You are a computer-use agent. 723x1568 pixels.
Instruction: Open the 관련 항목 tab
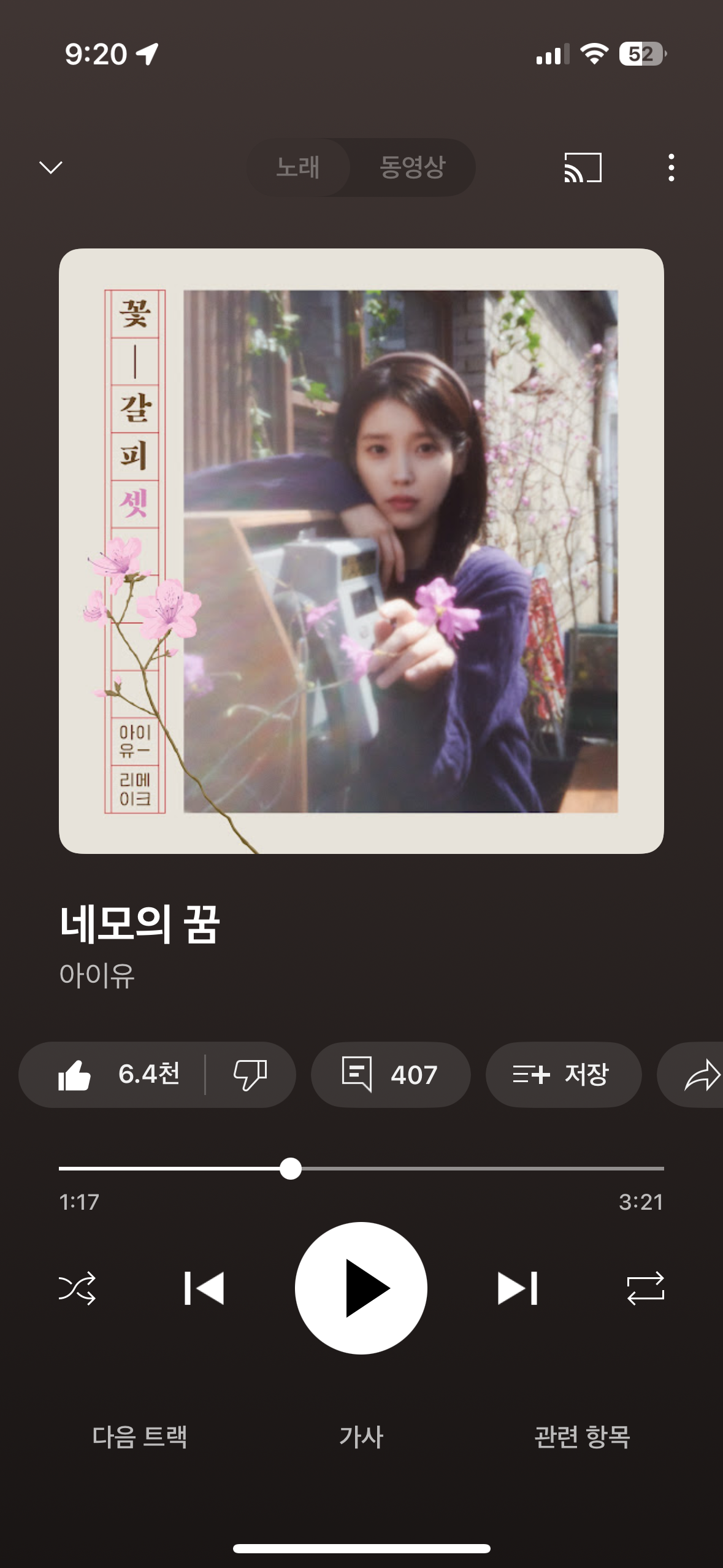click(582, 1437)
